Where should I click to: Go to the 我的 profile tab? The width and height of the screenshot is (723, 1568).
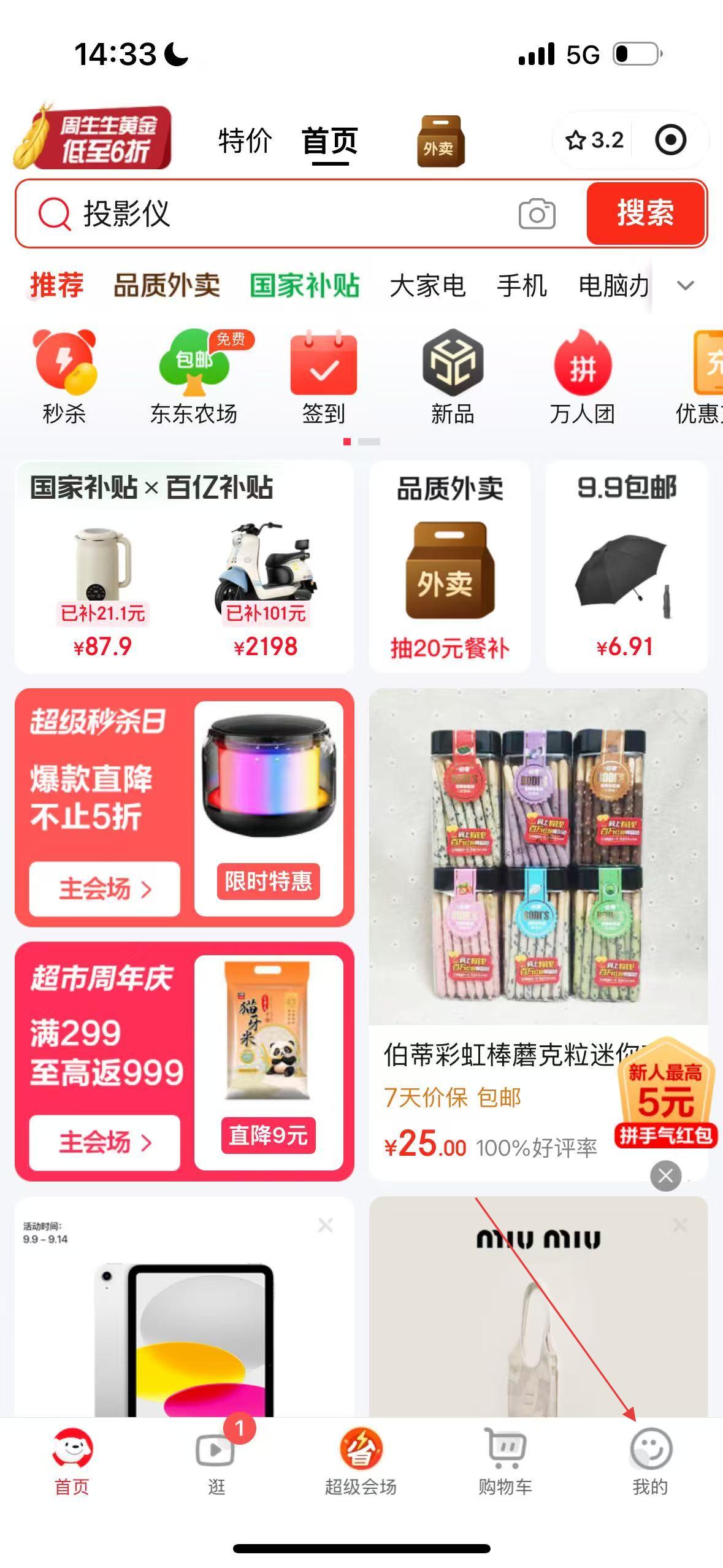pyautogui.click(x=650, y=1461)
